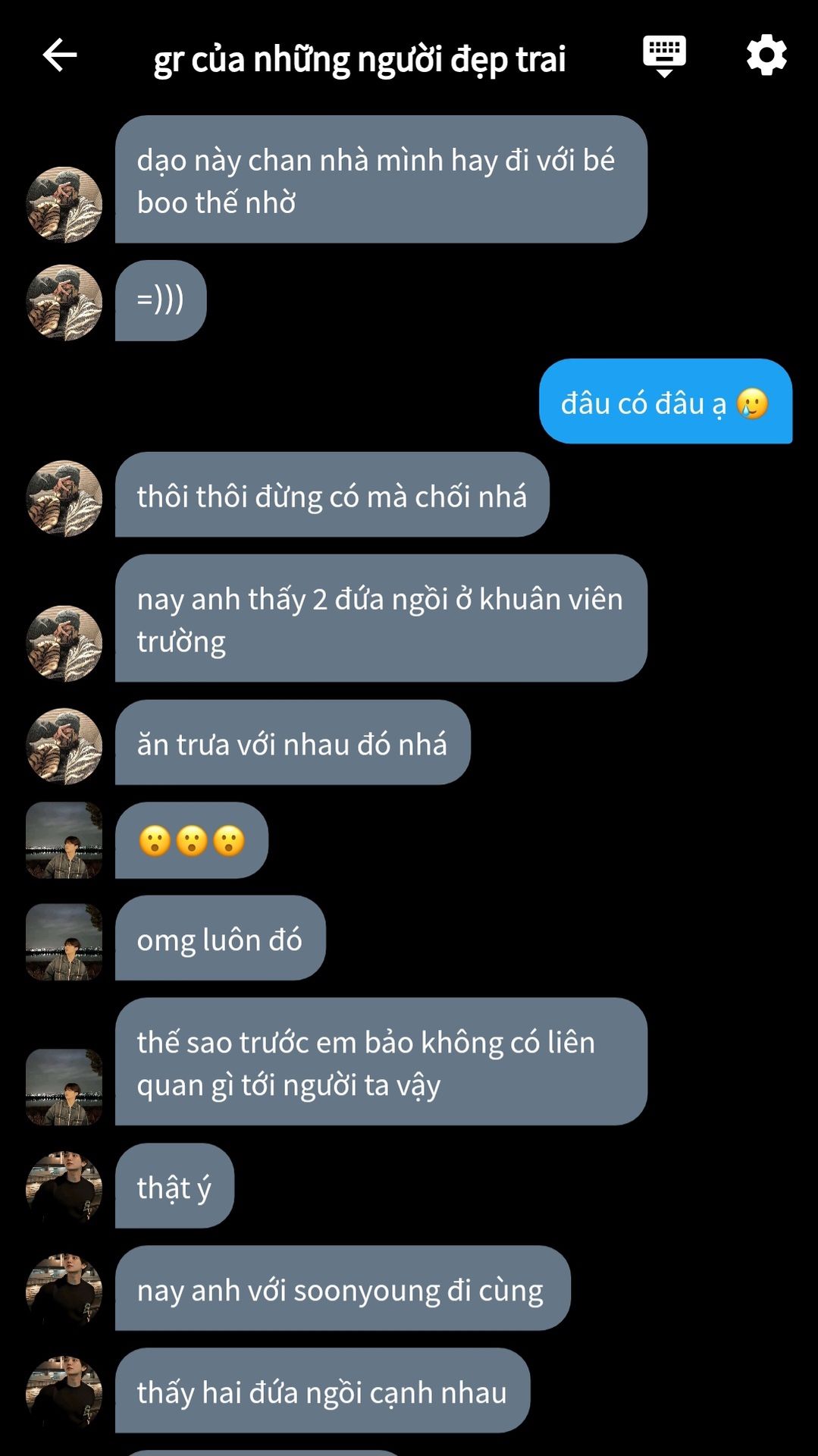Tap the avatar beside "omg luôn đó"
The image size is (818, 1456).
click(x=64, y=941)
